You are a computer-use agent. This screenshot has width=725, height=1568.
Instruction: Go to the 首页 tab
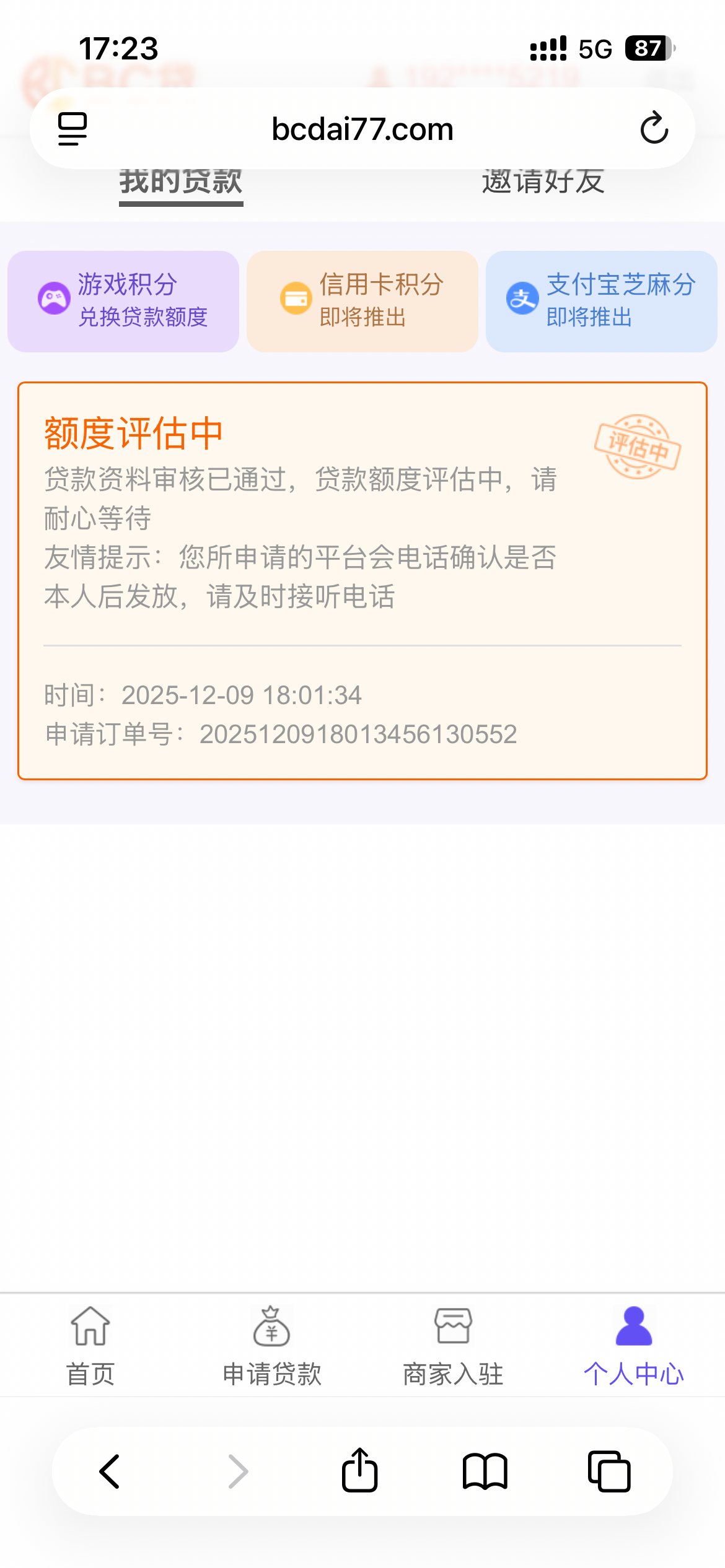click(90, 1343)
